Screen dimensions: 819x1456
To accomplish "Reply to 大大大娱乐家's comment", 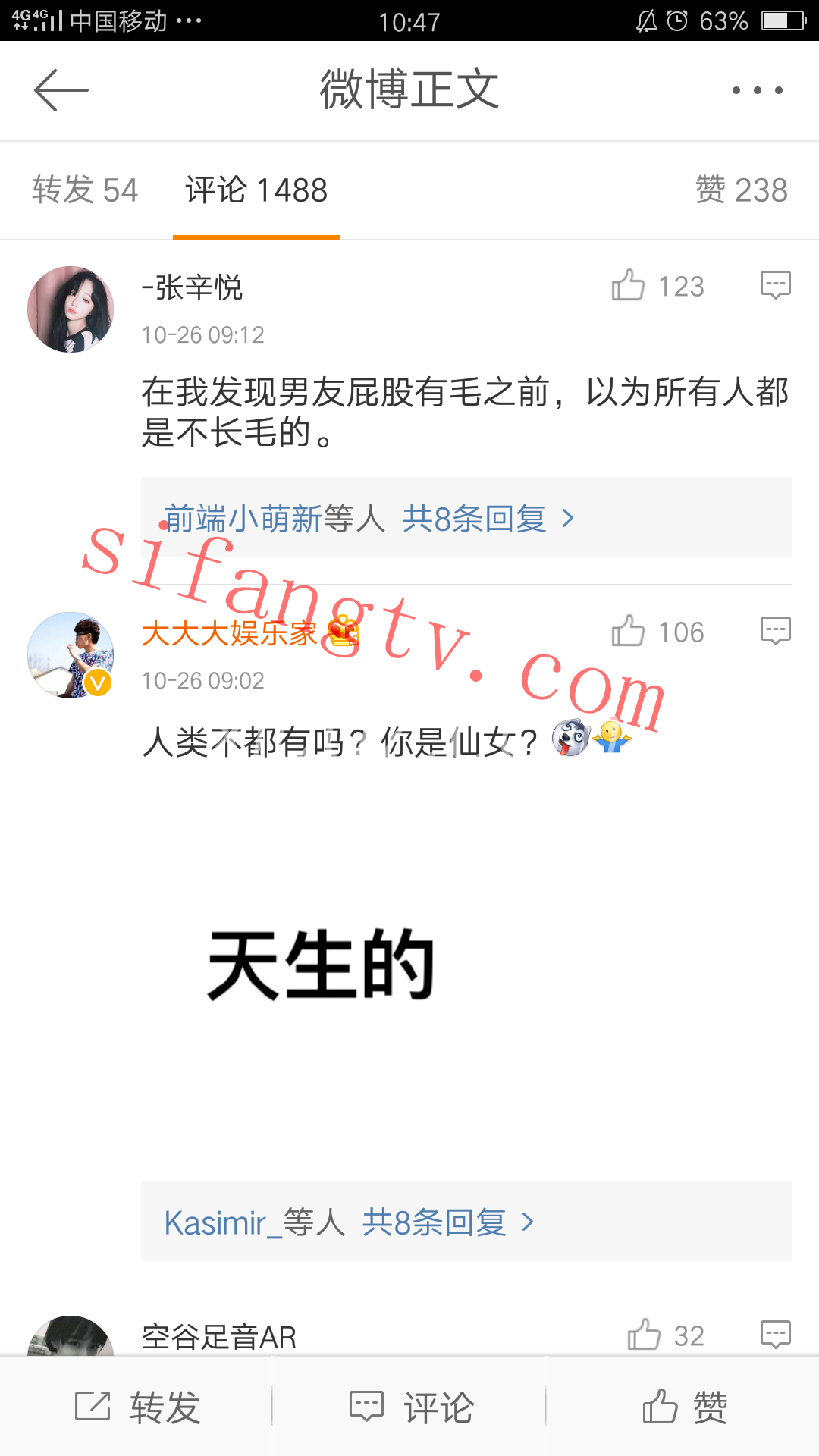I will (775, 631).
